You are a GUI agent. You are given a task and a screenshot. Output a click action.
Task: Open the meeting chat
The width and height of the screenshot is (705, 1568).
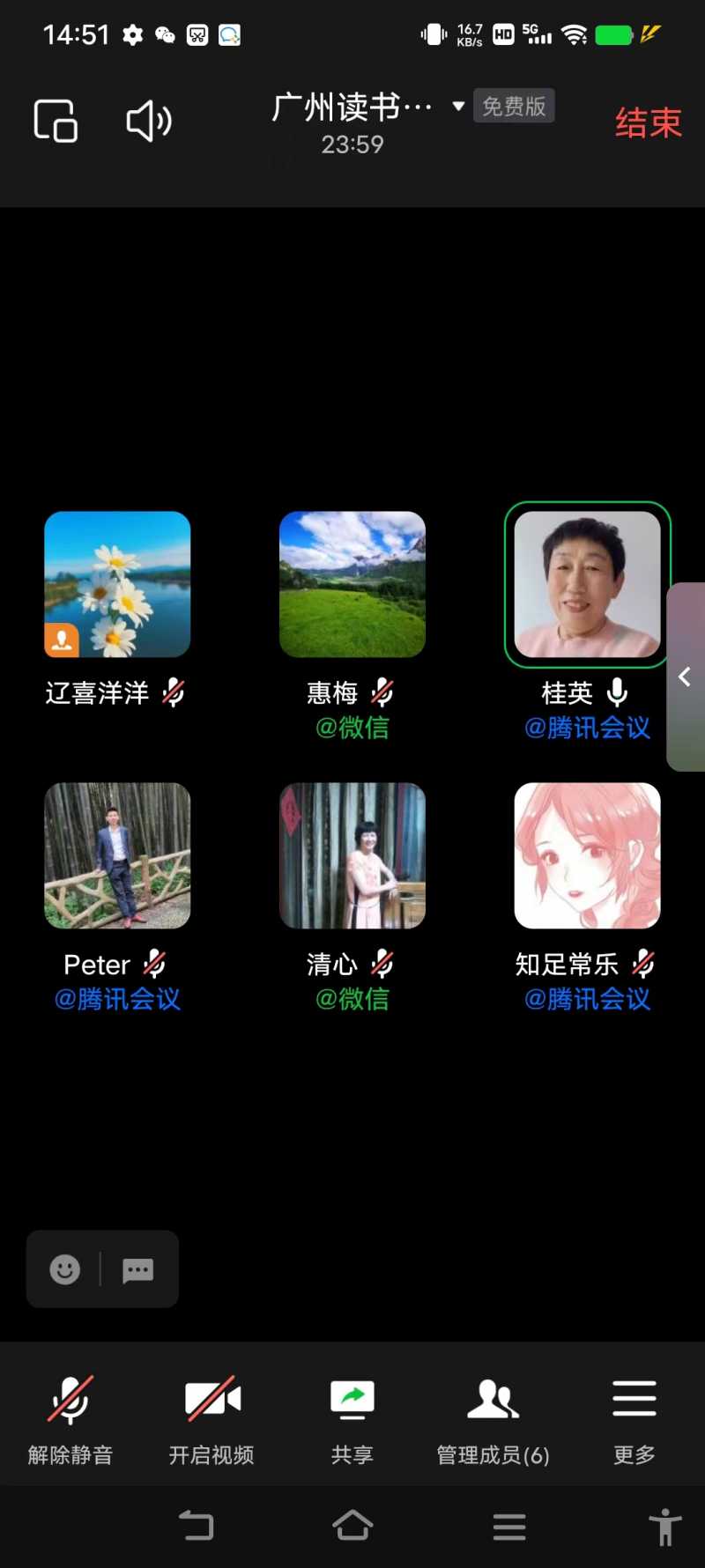(x=137, y=1269)
